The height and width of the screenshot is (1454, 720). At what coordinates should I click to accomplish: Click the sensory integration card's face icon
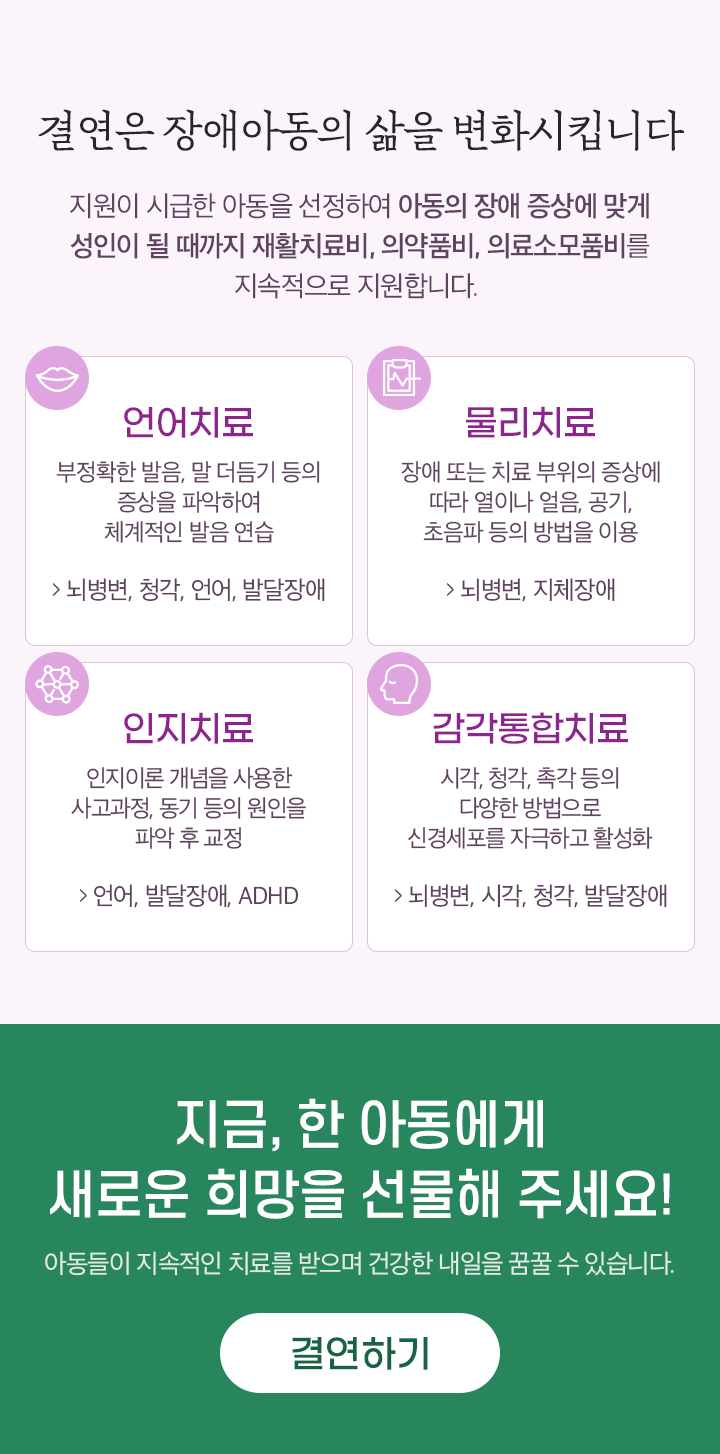click(398, 684)
